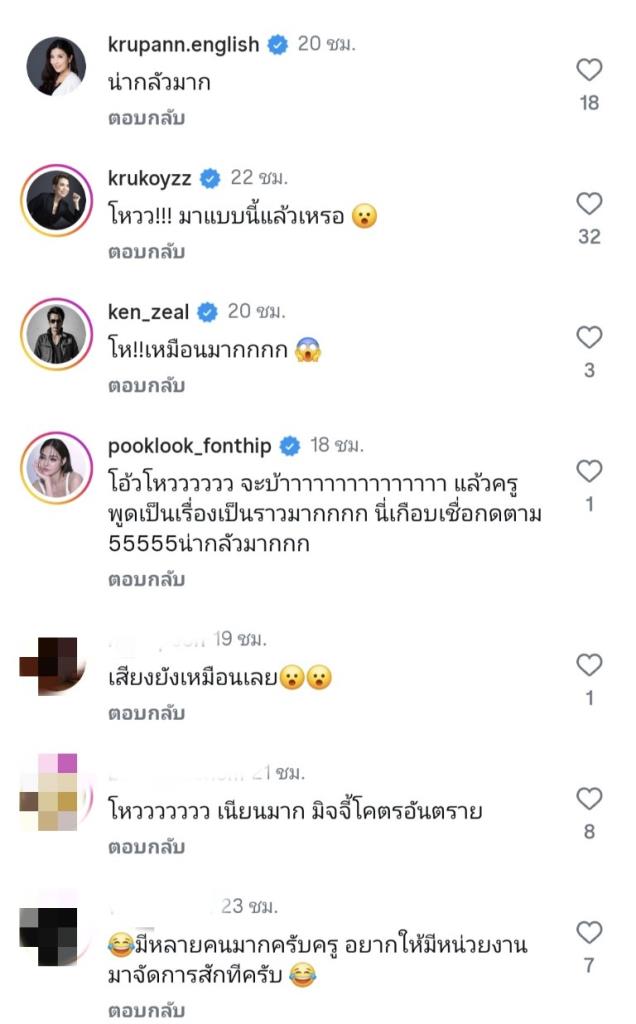This screenshot has height=1024, width=636.
Task: Tap ตอบกลับ under ken_zeal's comment
Action: point(146,386)
